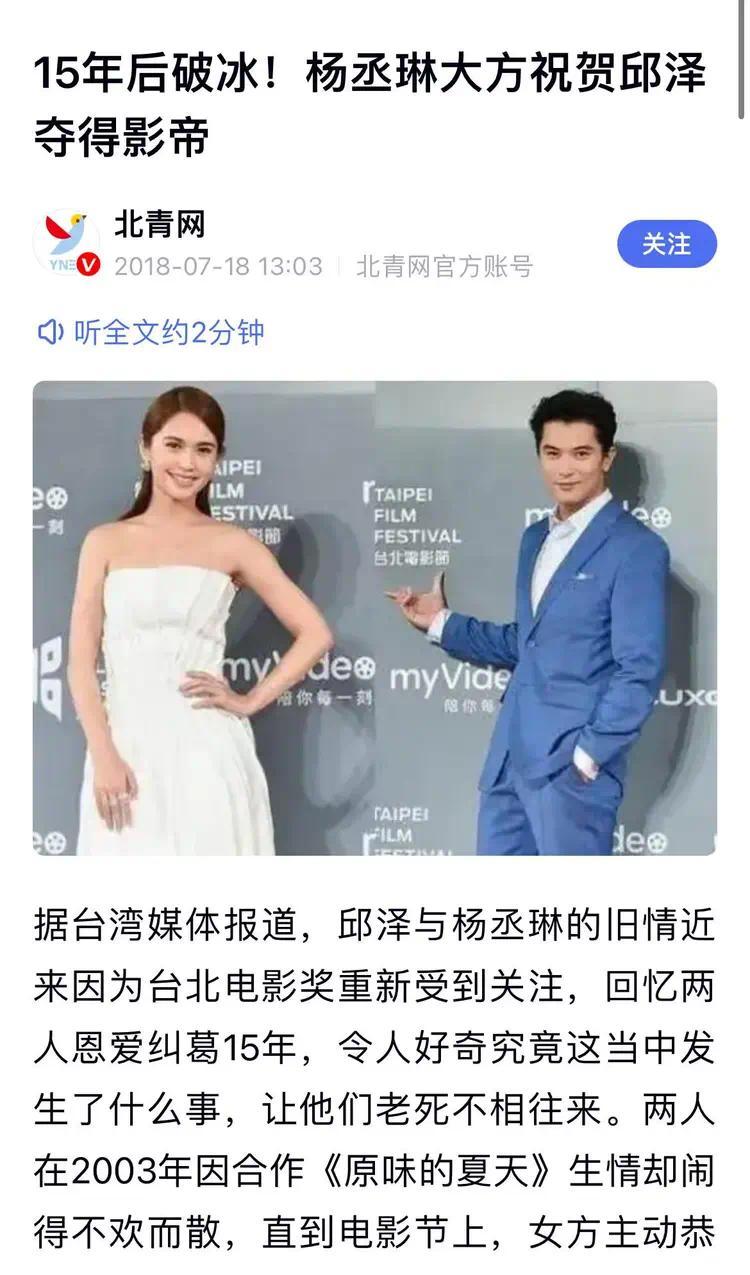Listen to the article via 听全文
Viewport: 750px width, 1275px height.
point(150,332)
